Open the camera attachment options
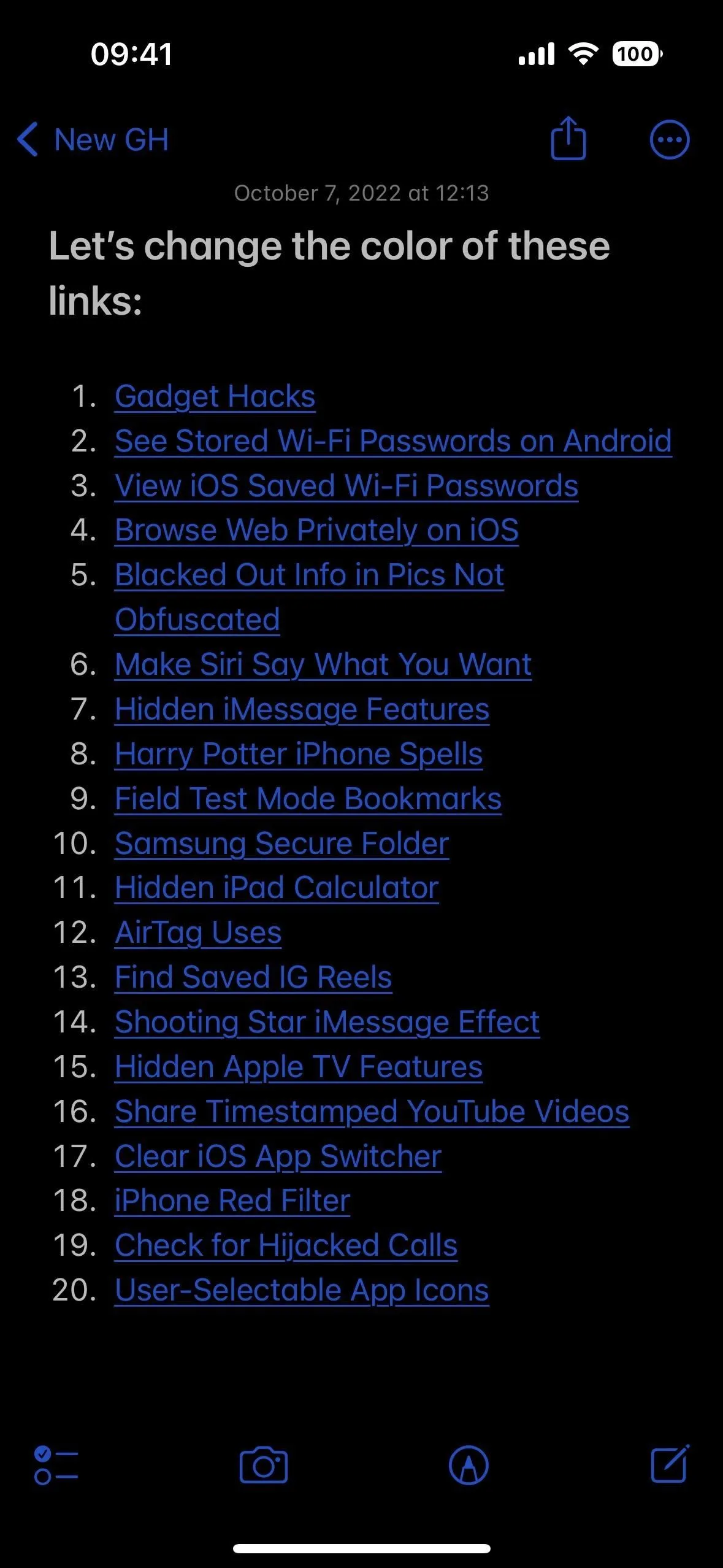 tap(264, 1465)
